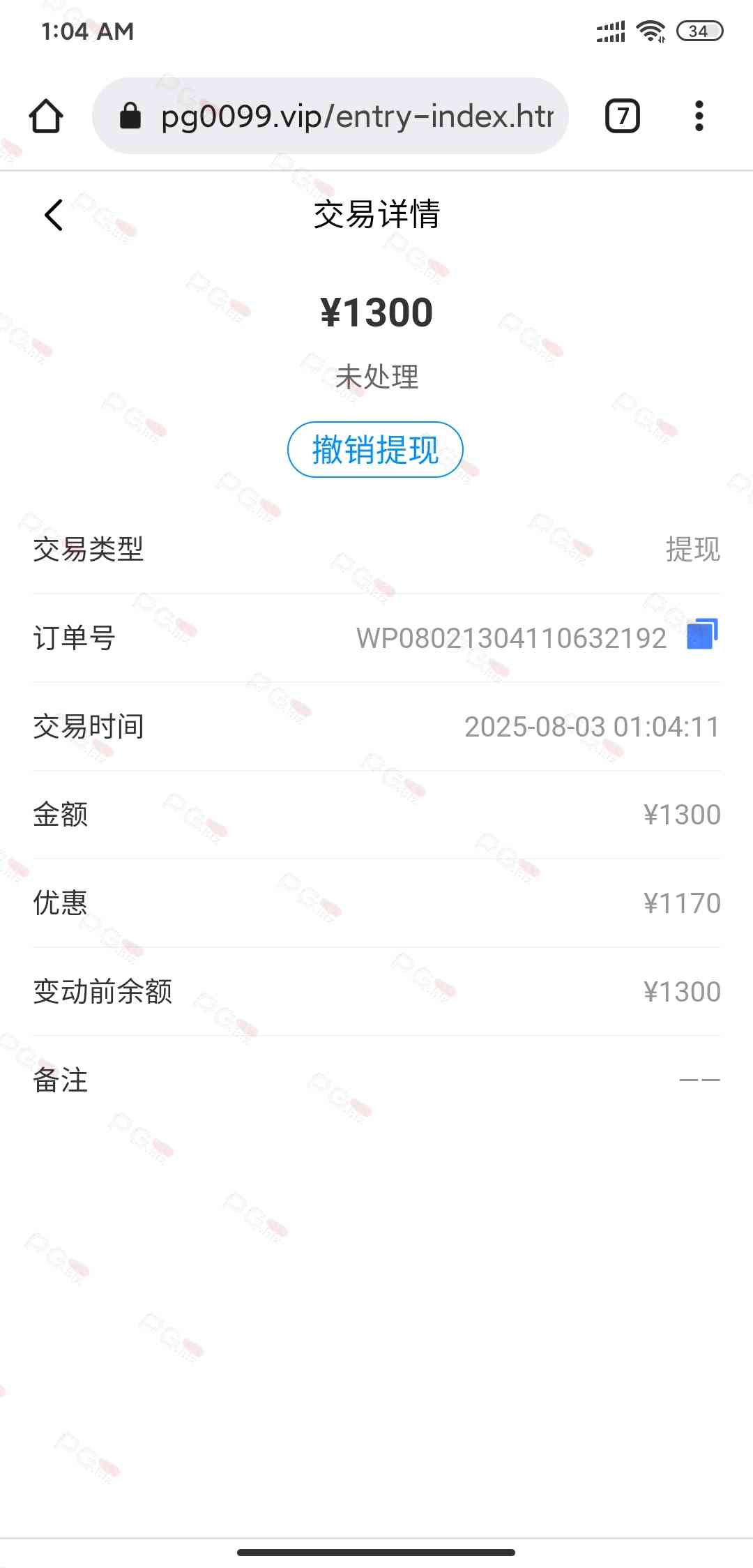The height and width of the screenshot is (1568, 753).
Task: Tap the 撤销提现 button
Action: (375, 450)
